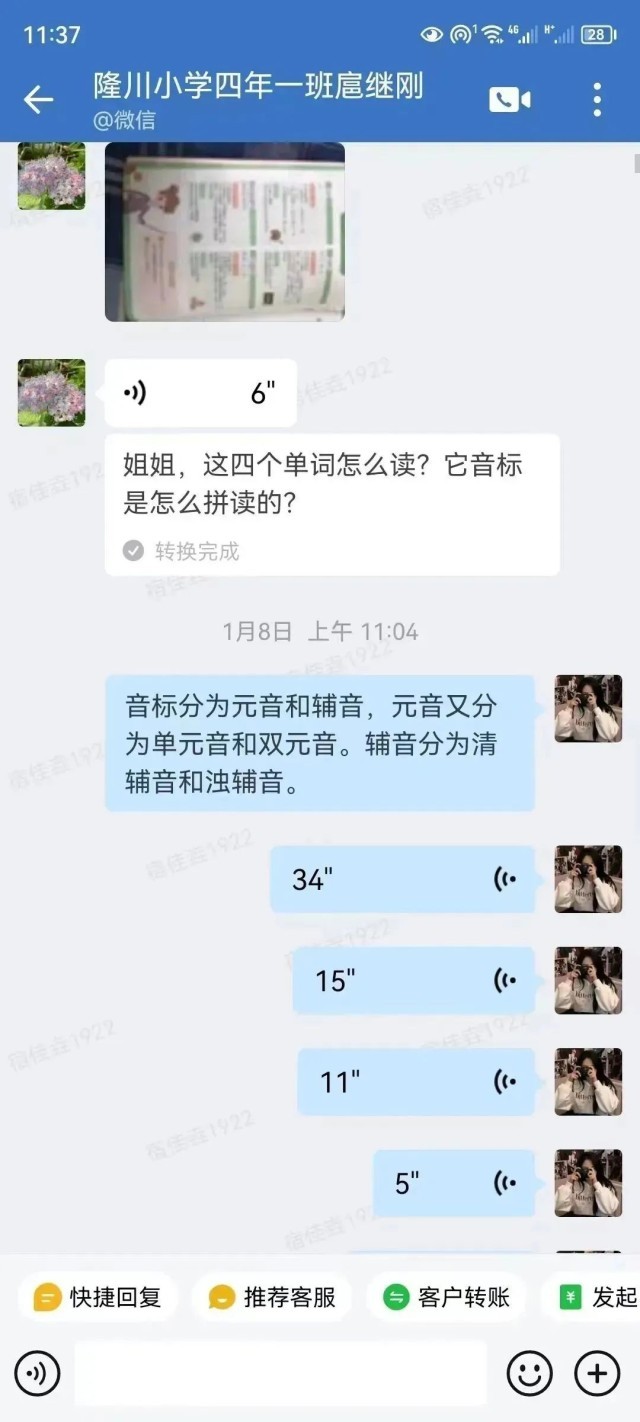Open 快捷回复 quick replies
The height and width of the screenshot is (1422, 640).
click(x=97, y=1297)
